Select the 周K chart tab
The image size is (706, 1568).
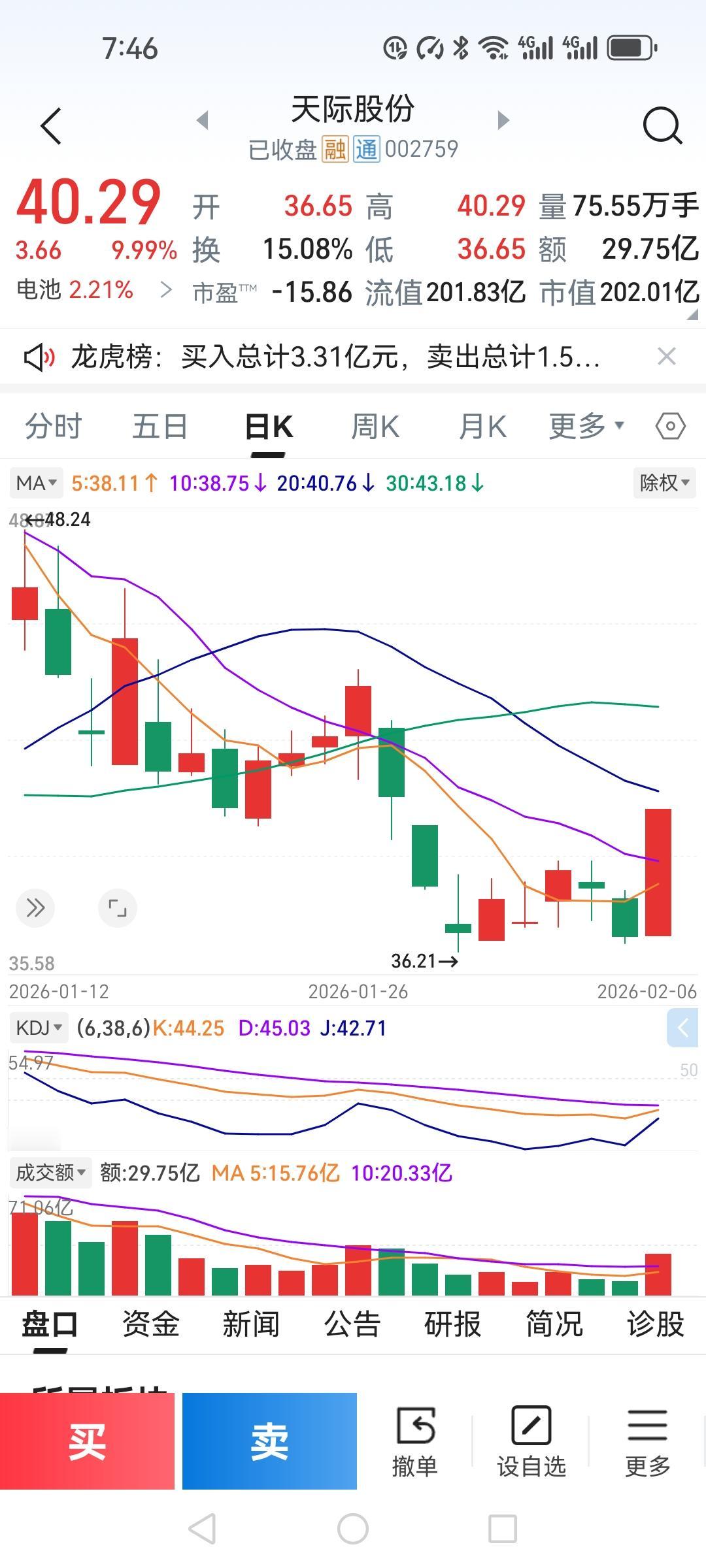point(375,427)
